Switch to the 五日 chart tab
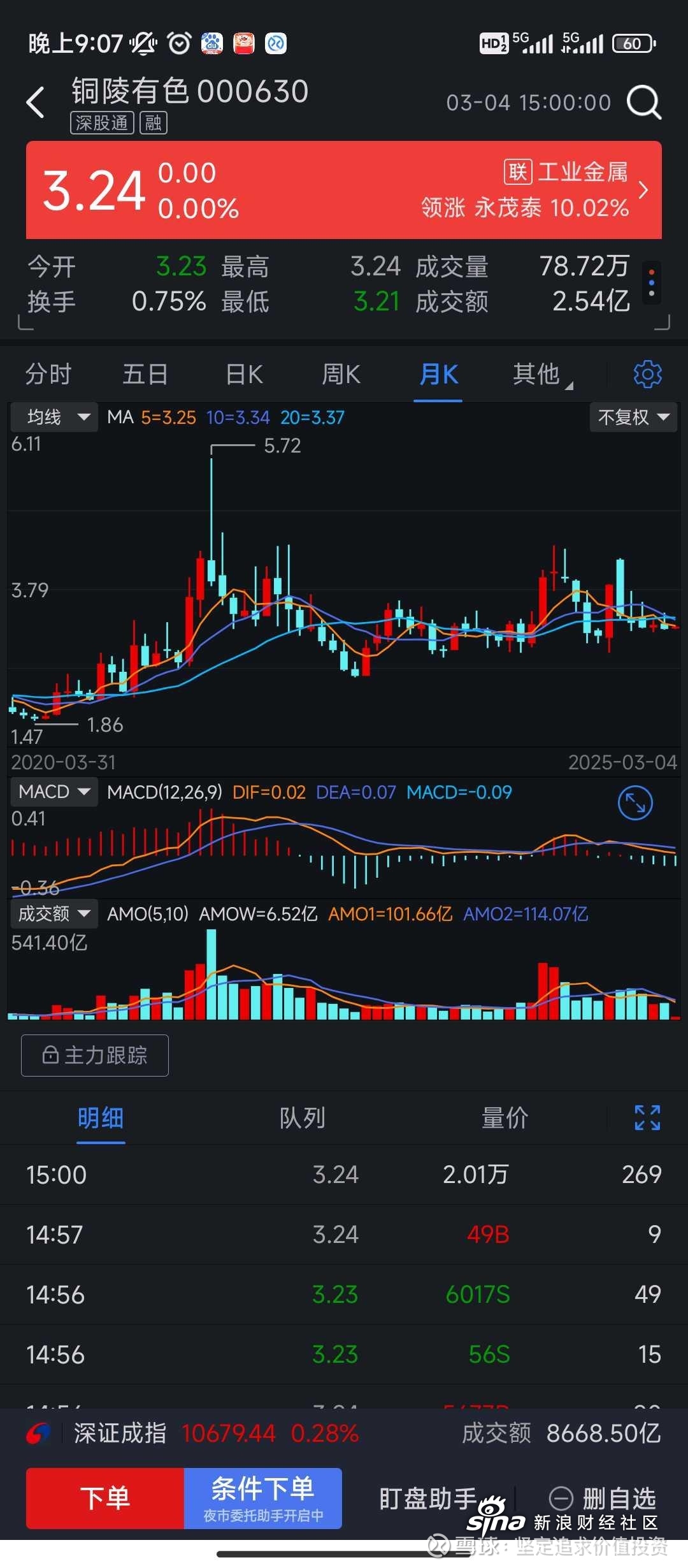 145,374
